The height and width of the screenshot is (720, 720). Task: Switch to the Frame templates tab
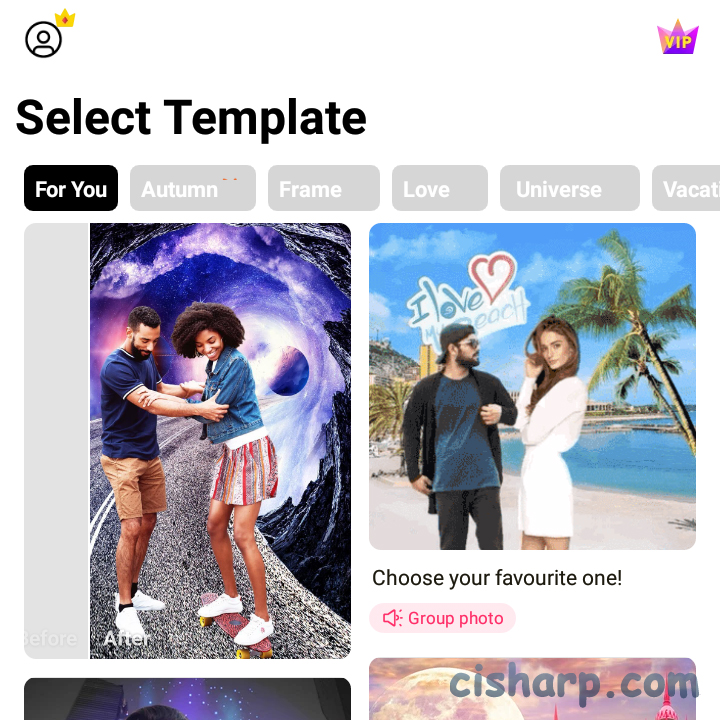point(323,189)
